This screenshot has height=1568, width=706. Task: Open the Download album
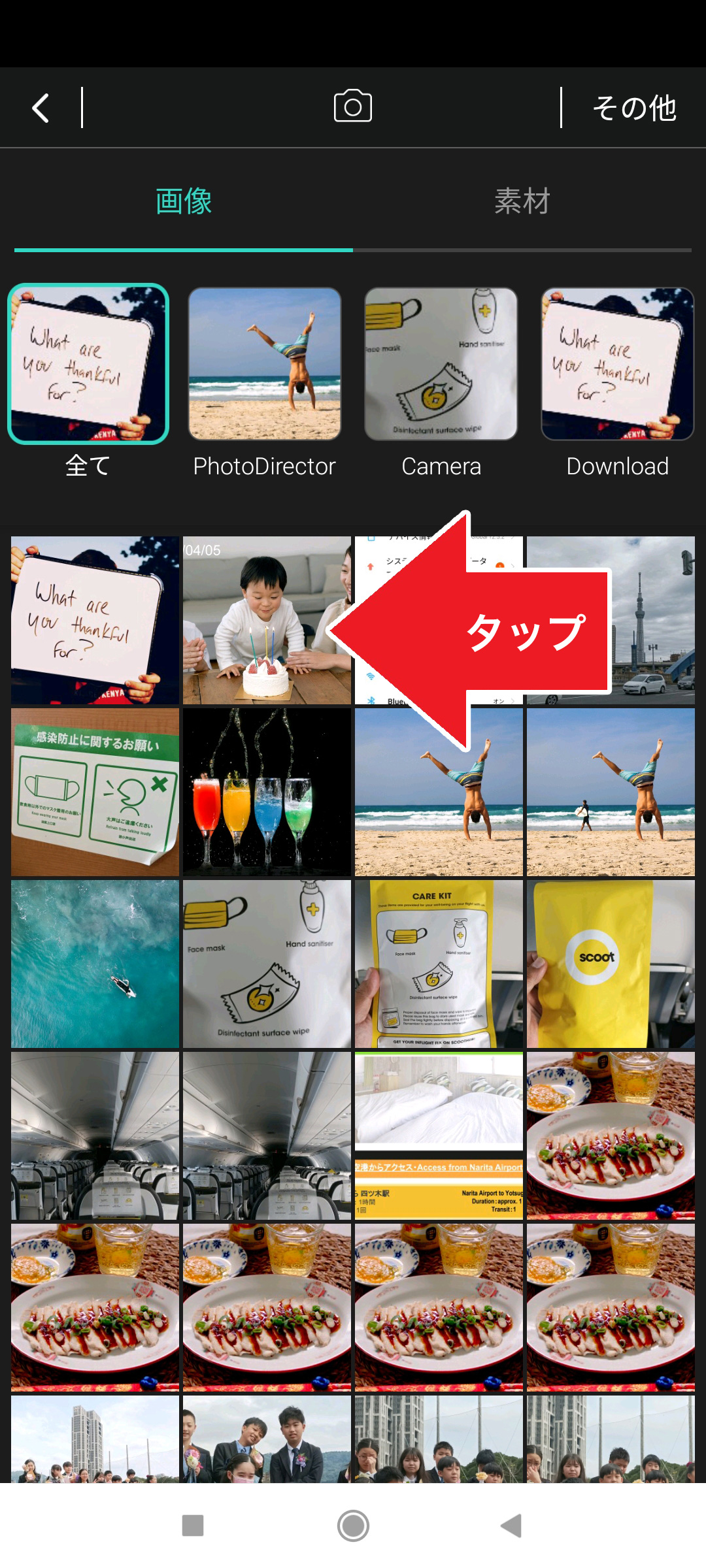click(x=618, y=364)
